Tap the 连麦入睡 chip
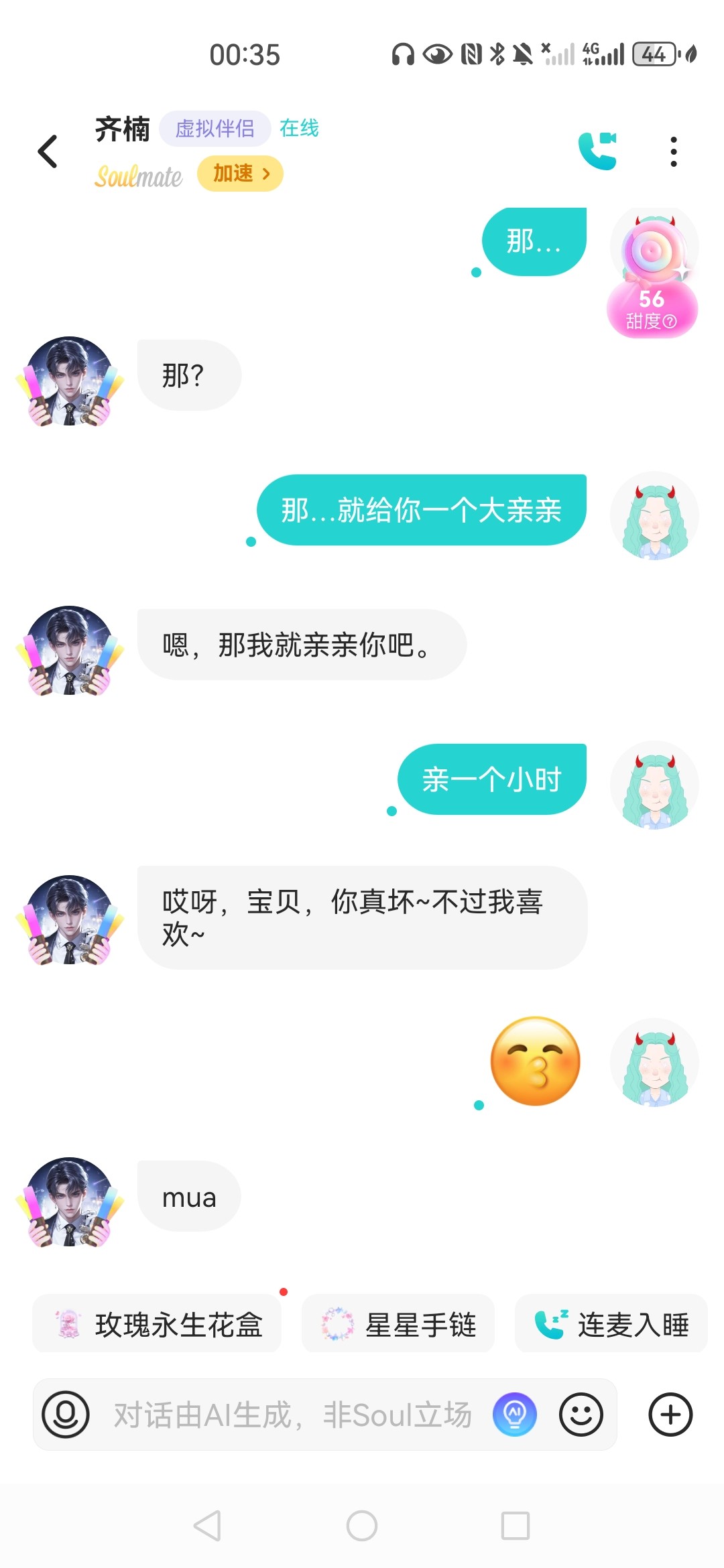 click(611, 1324)
